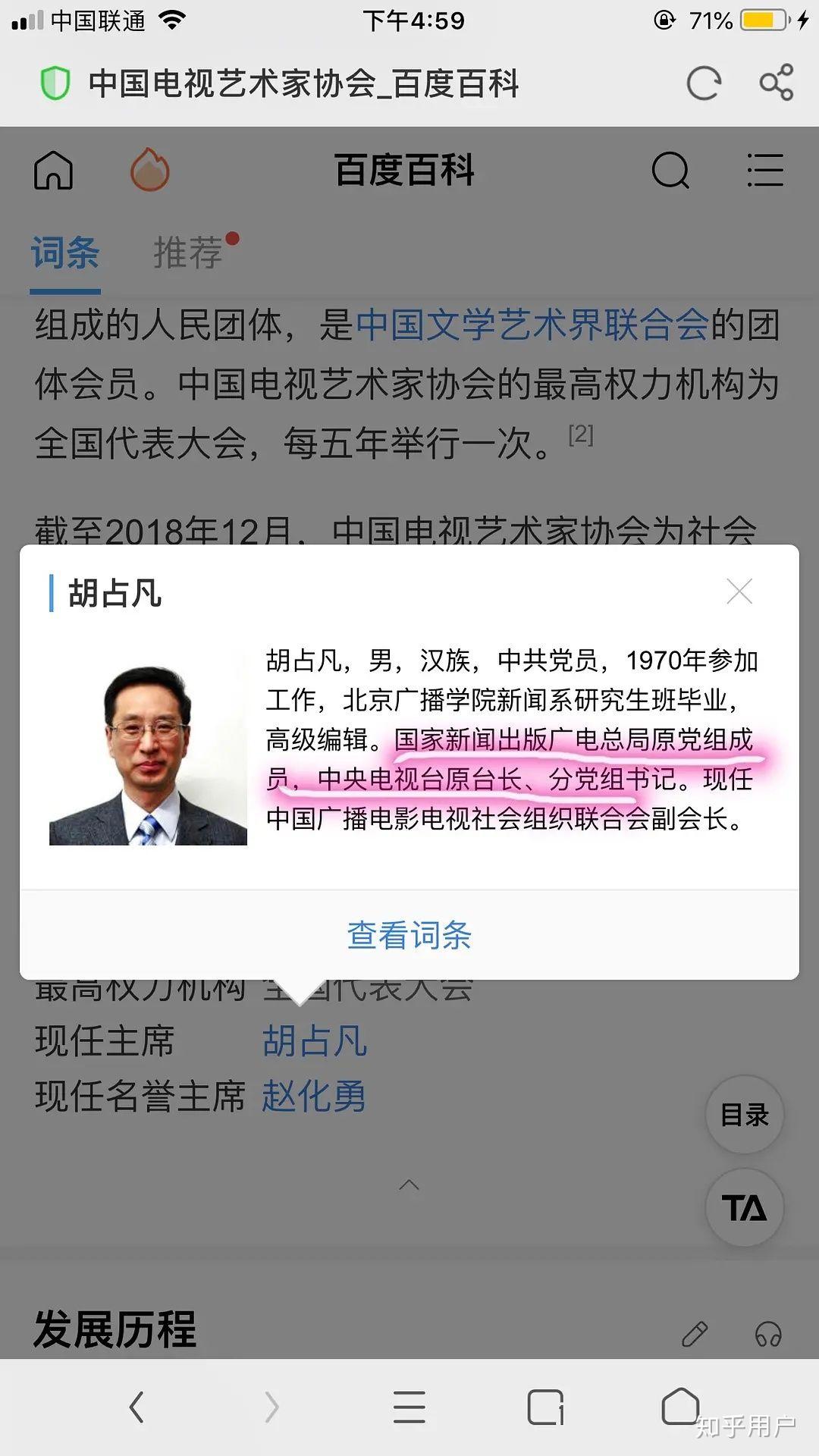Open the 胡占凡 link beside 现任主席
The width and height of the screenshot is (819, 1456).
click(x=315, y=1040)
